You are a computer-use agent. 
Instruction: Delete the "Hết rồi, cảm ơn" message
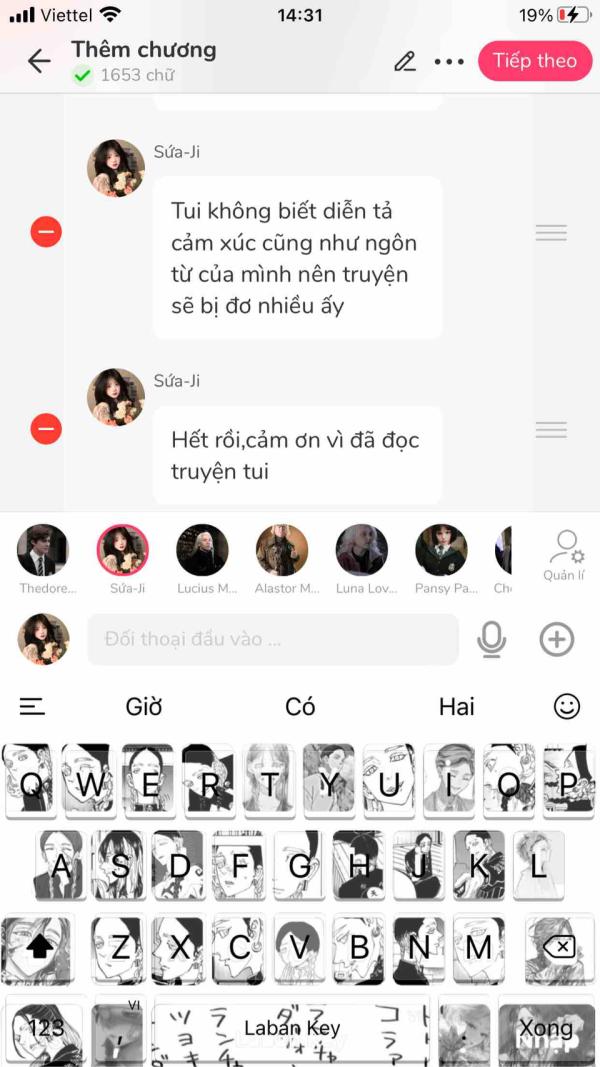(46, 430)
